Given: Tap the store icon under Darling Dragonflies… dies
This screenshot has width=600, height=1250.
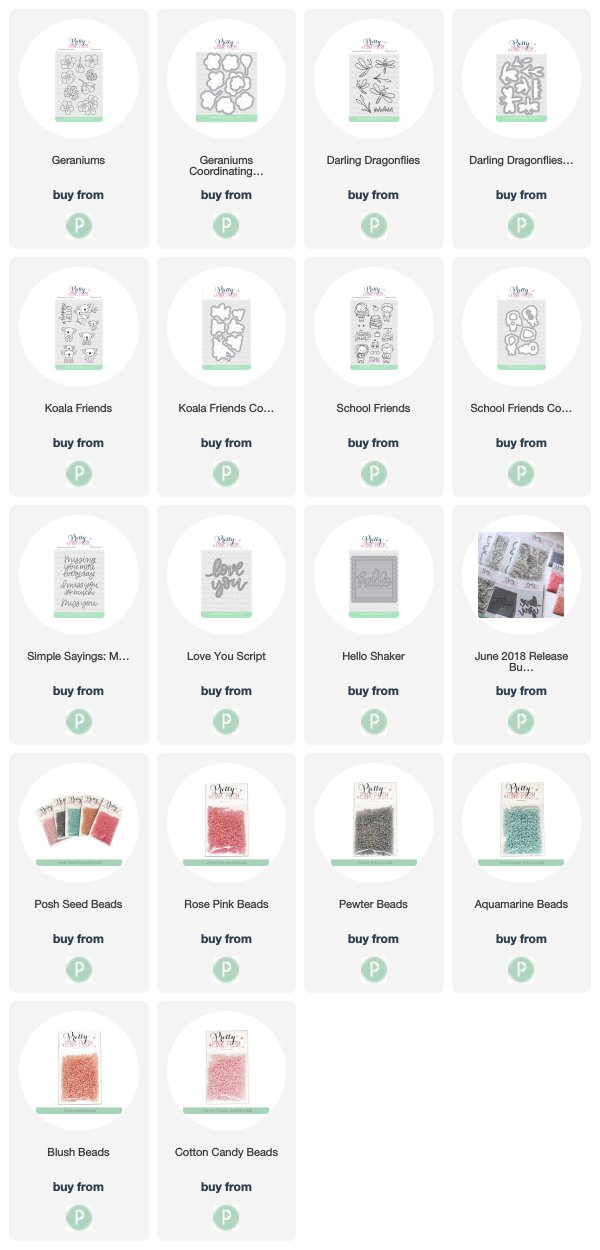Looking at the screenshot, I should [521, 224].
